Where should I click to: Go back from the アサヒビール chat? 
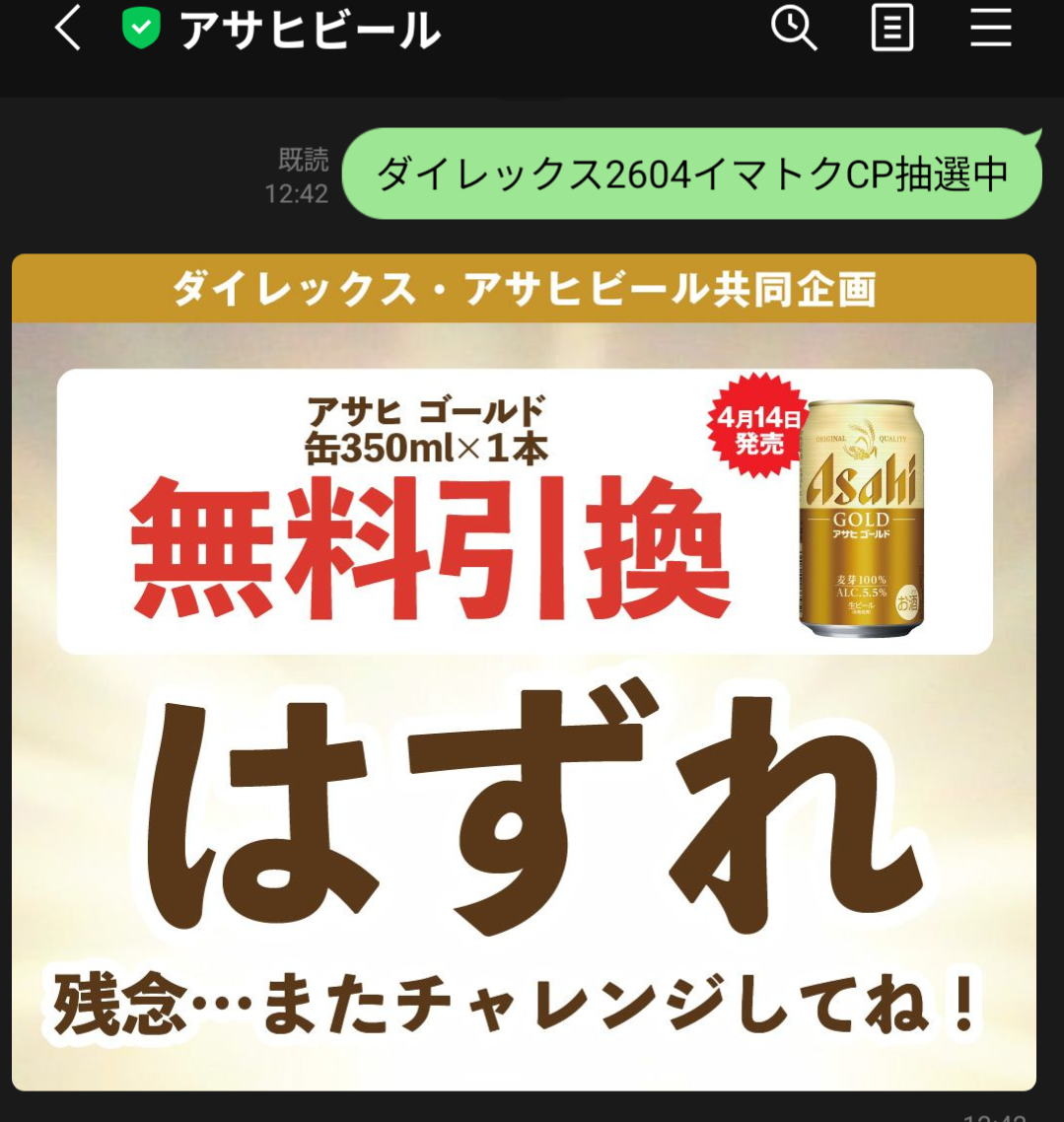[x=67, y=30]
